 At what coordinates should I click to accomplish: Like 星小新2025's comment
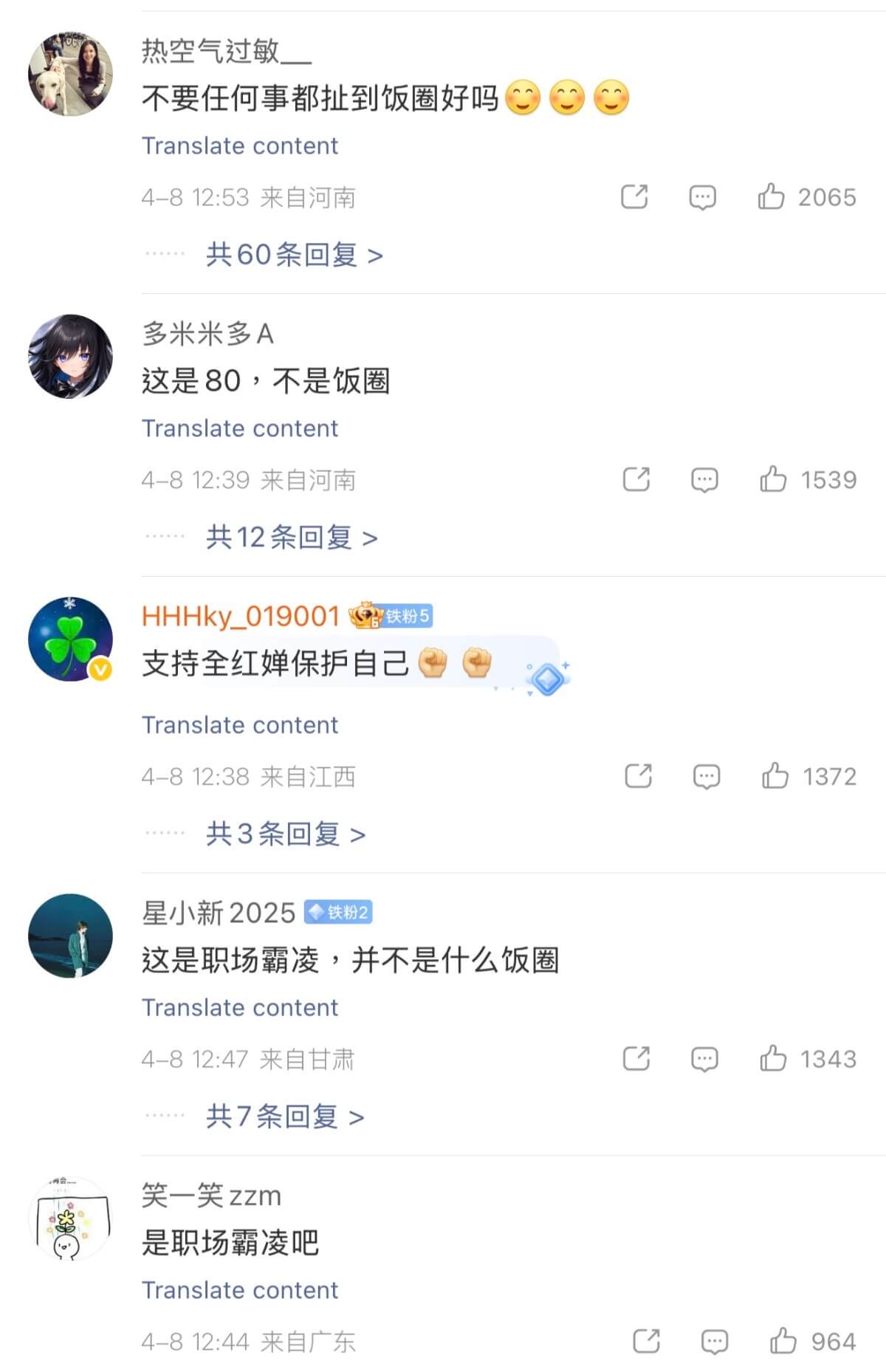(774, 1060)
